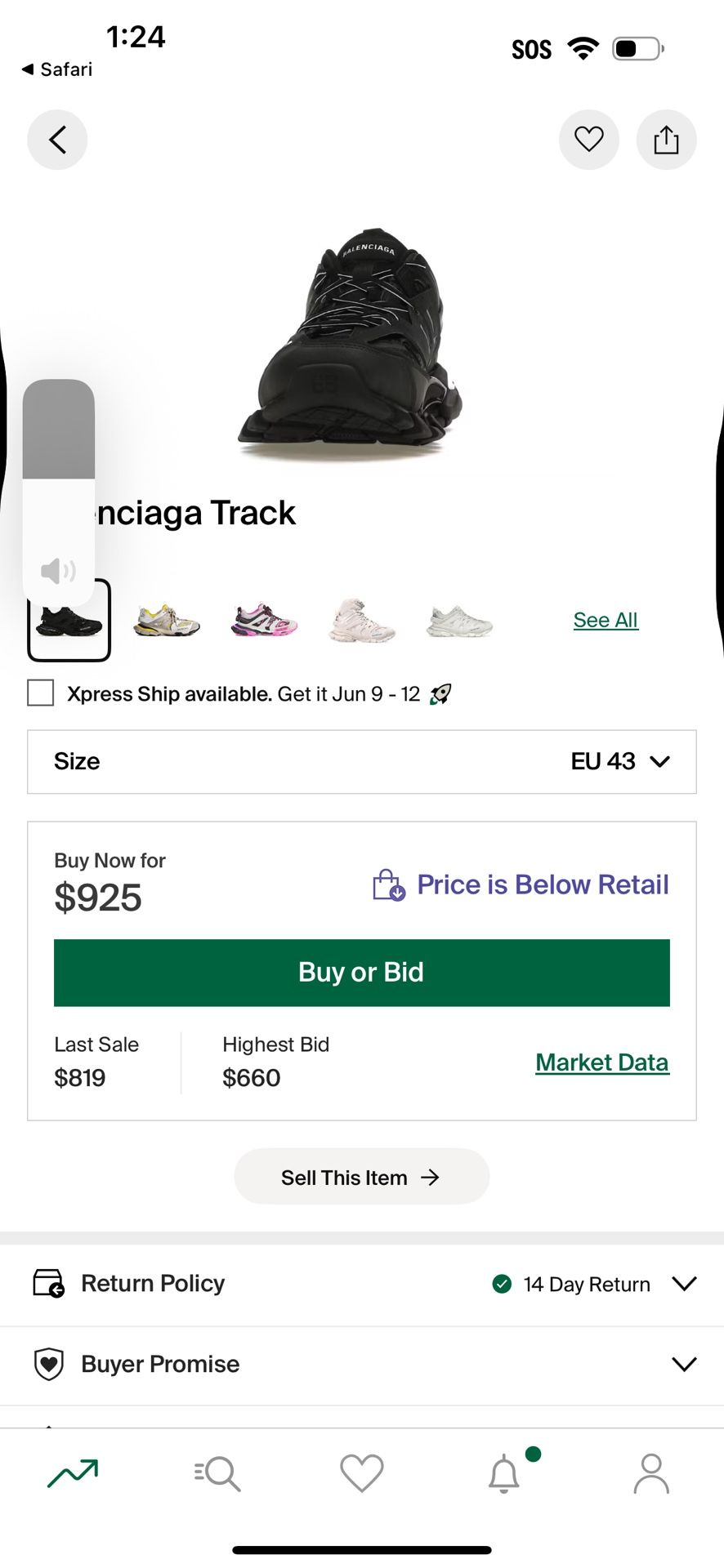Select the pink Track colorway thumbnail

click(x=264, y=619)
